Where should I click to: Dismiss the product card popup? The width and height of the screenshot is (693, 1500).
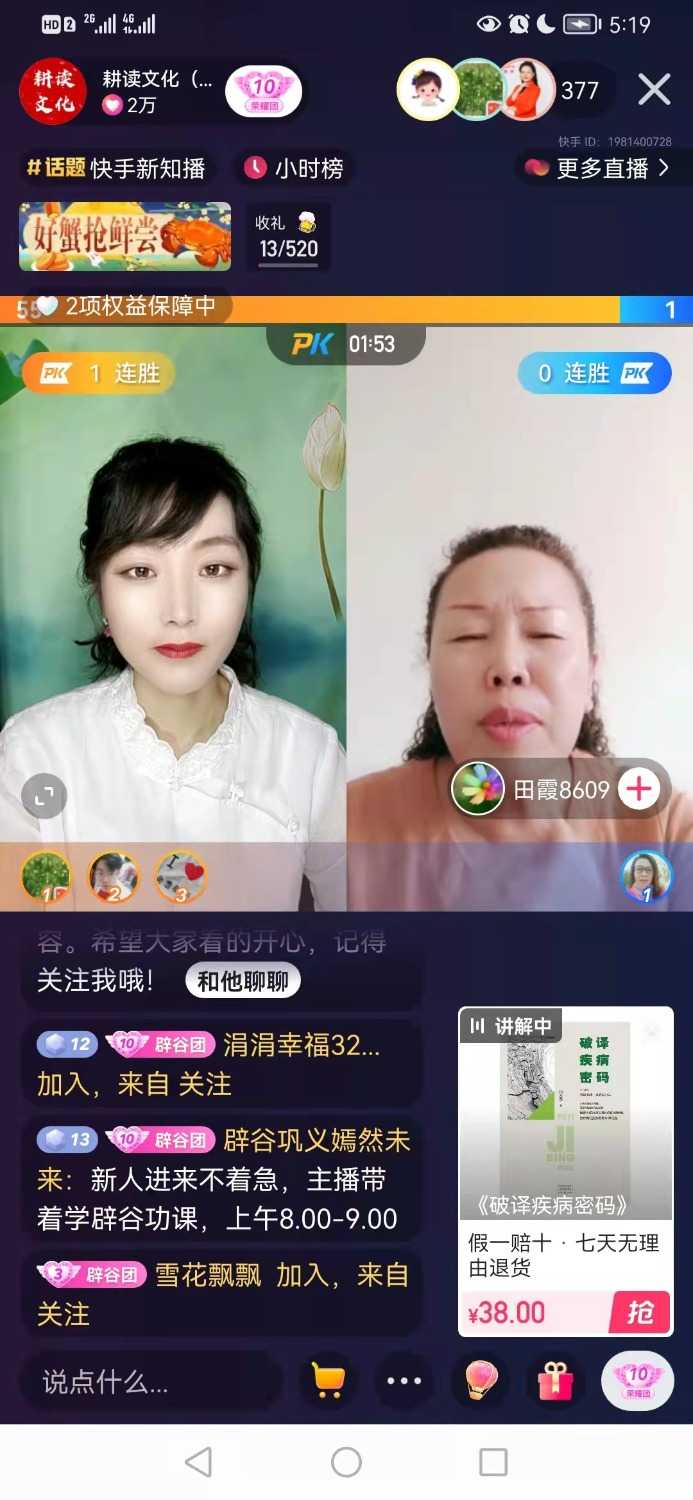[652, 1030]
